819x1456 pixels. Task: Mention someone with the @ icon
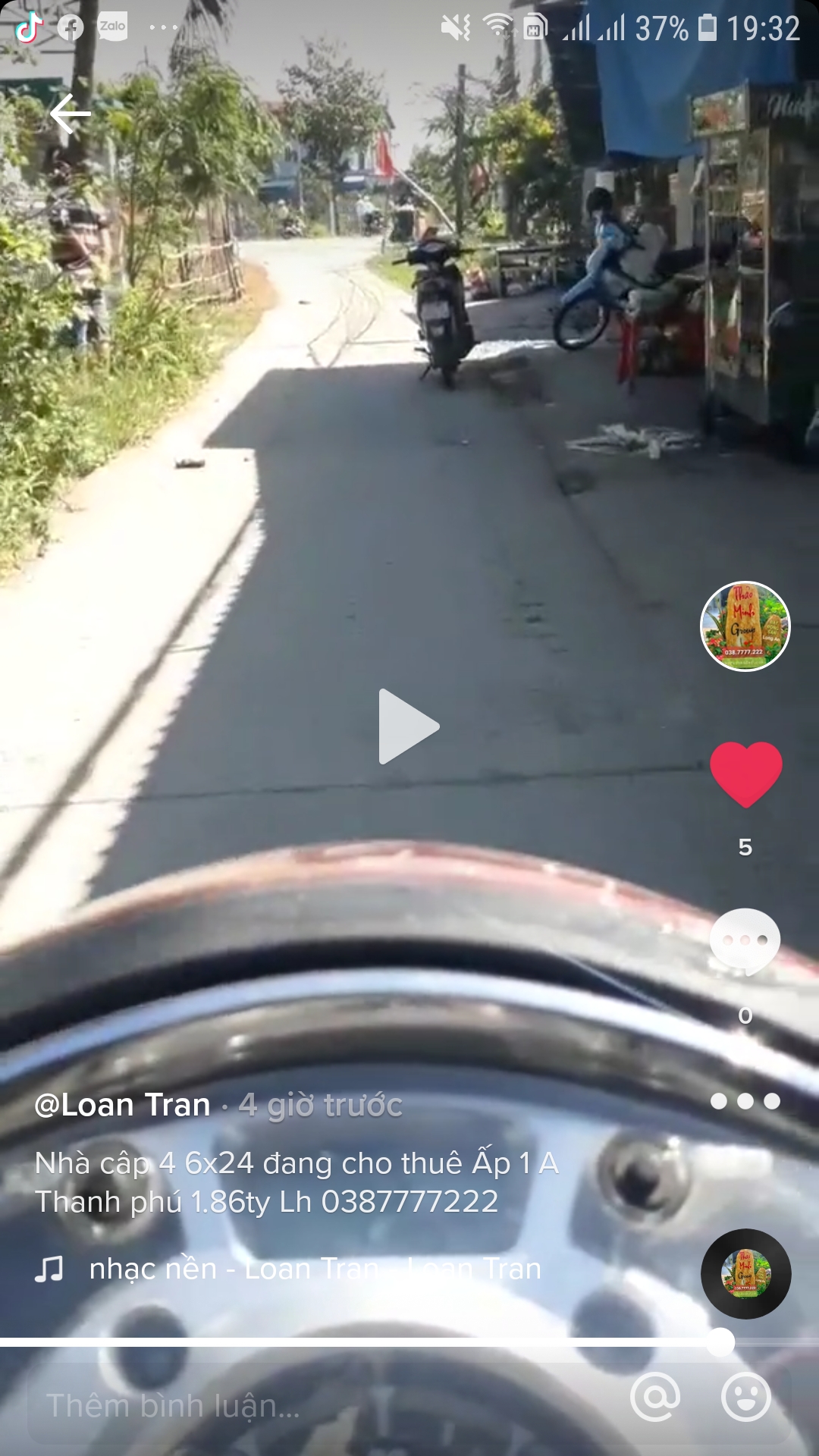[x=655, y=1396]
